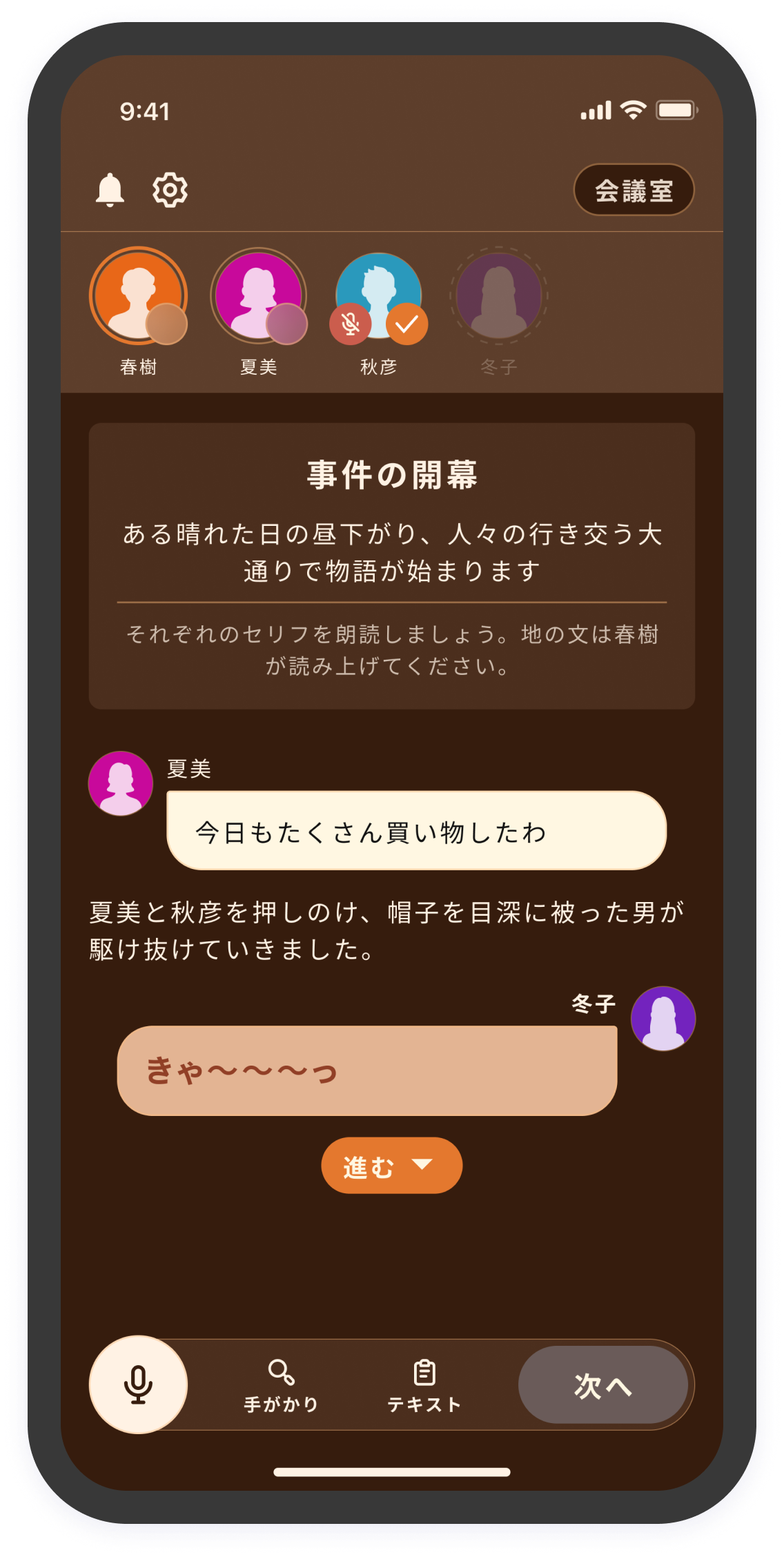Select 冬子's dimmed participant avatar
The width and height of the screenshot is (784, 1557).
click(x=498, y=295)
